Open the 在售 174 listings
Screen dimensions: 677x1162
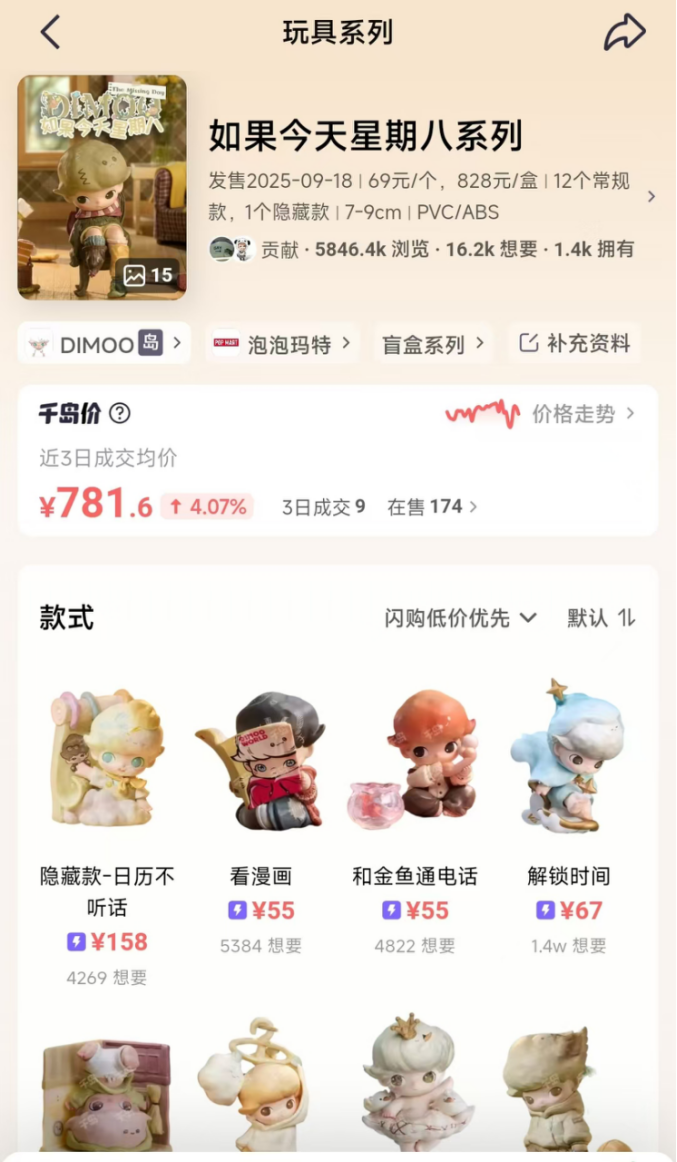(432, 507)
